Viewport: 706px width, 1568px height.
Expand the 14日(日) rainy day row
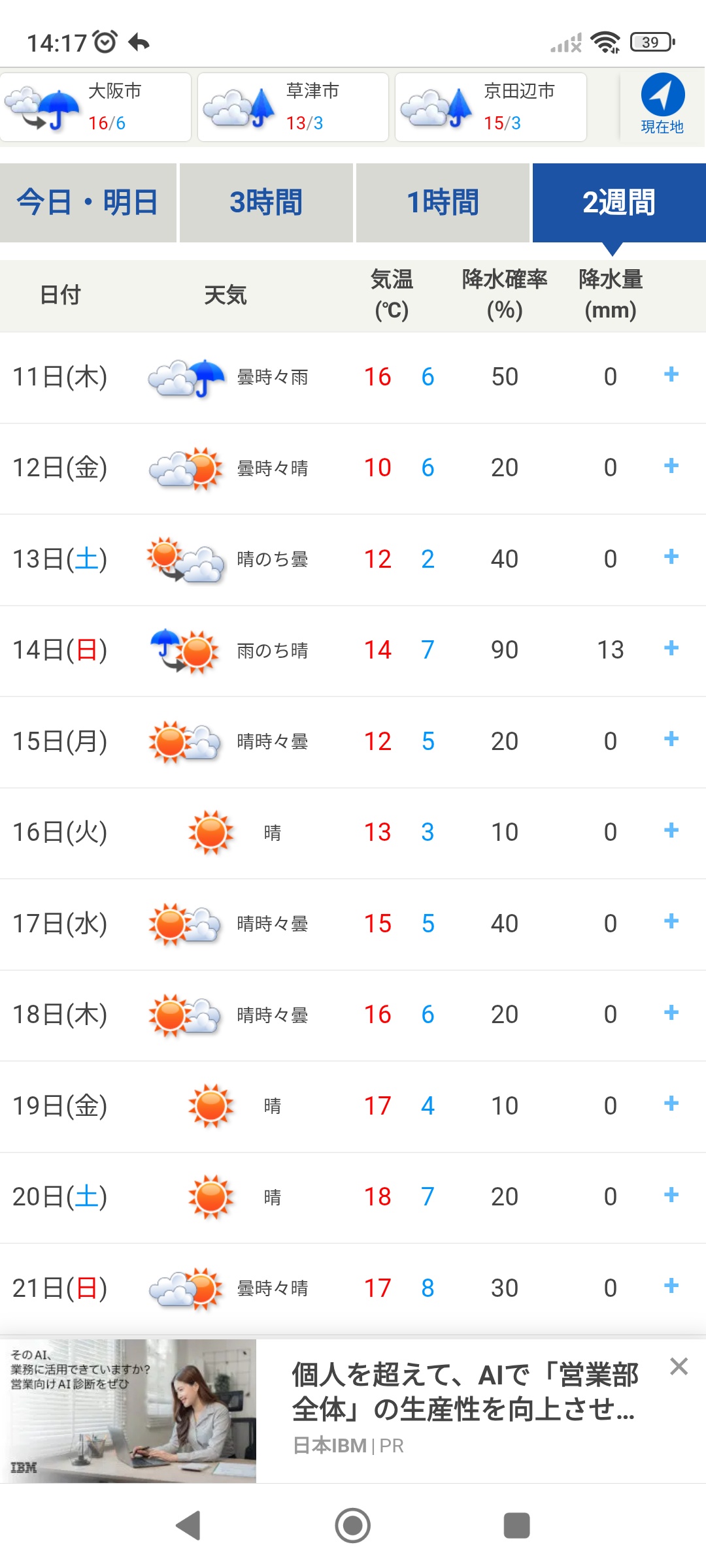click(x=671, y=649)
